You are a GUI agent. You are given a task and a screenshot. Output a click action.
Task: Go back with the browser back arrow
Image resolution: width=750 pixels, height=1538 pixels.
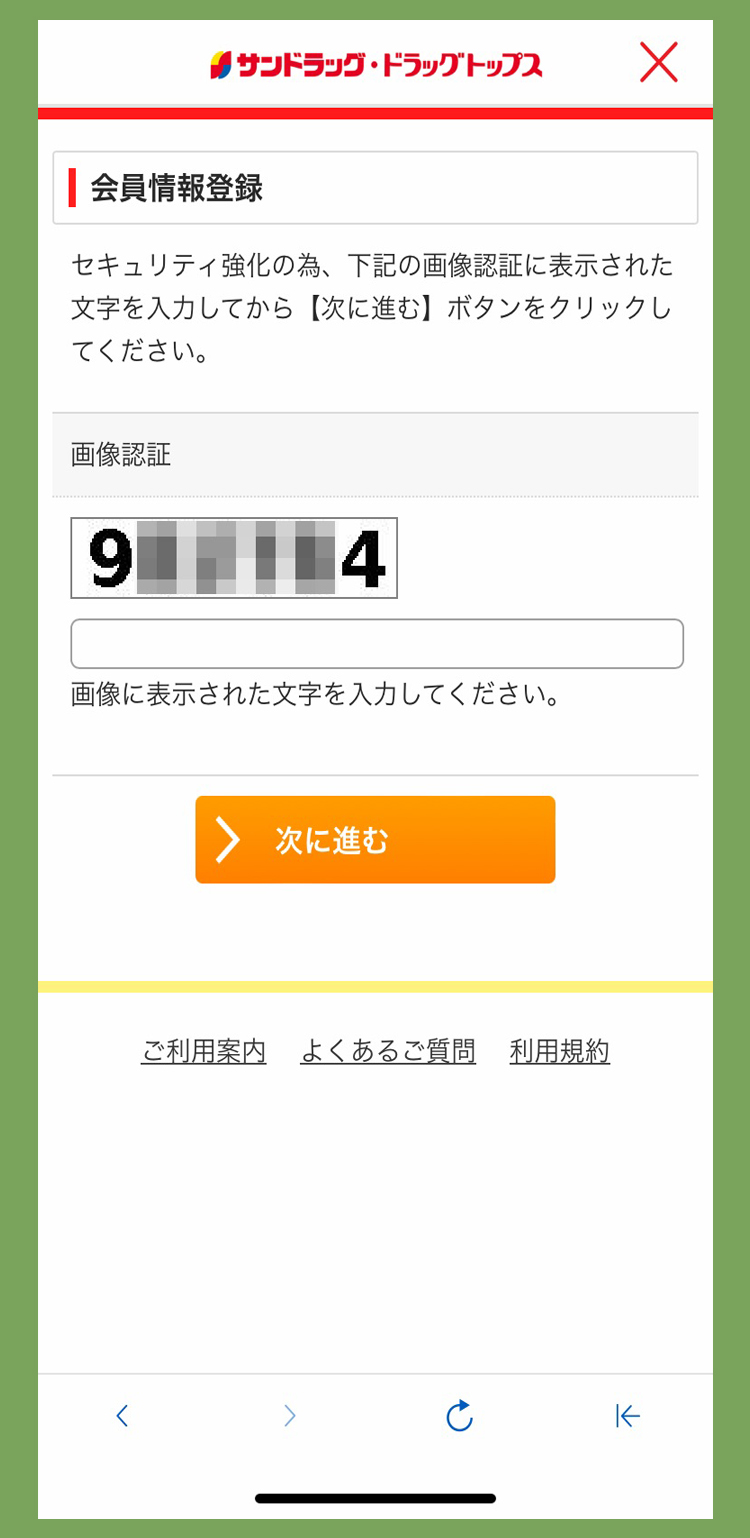(122, 1415)
